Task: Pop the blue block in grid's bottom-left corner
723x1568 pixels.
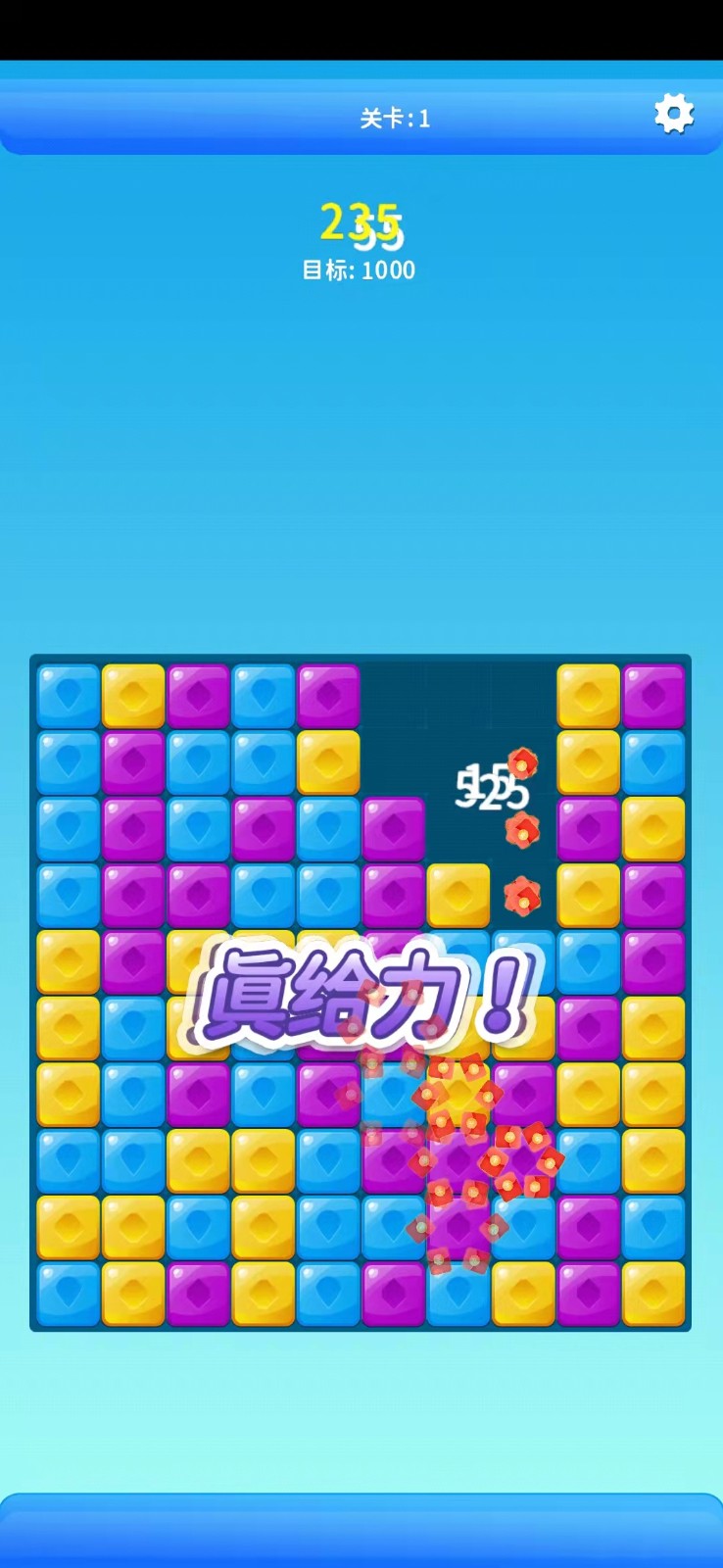Action: [69, 1294]
